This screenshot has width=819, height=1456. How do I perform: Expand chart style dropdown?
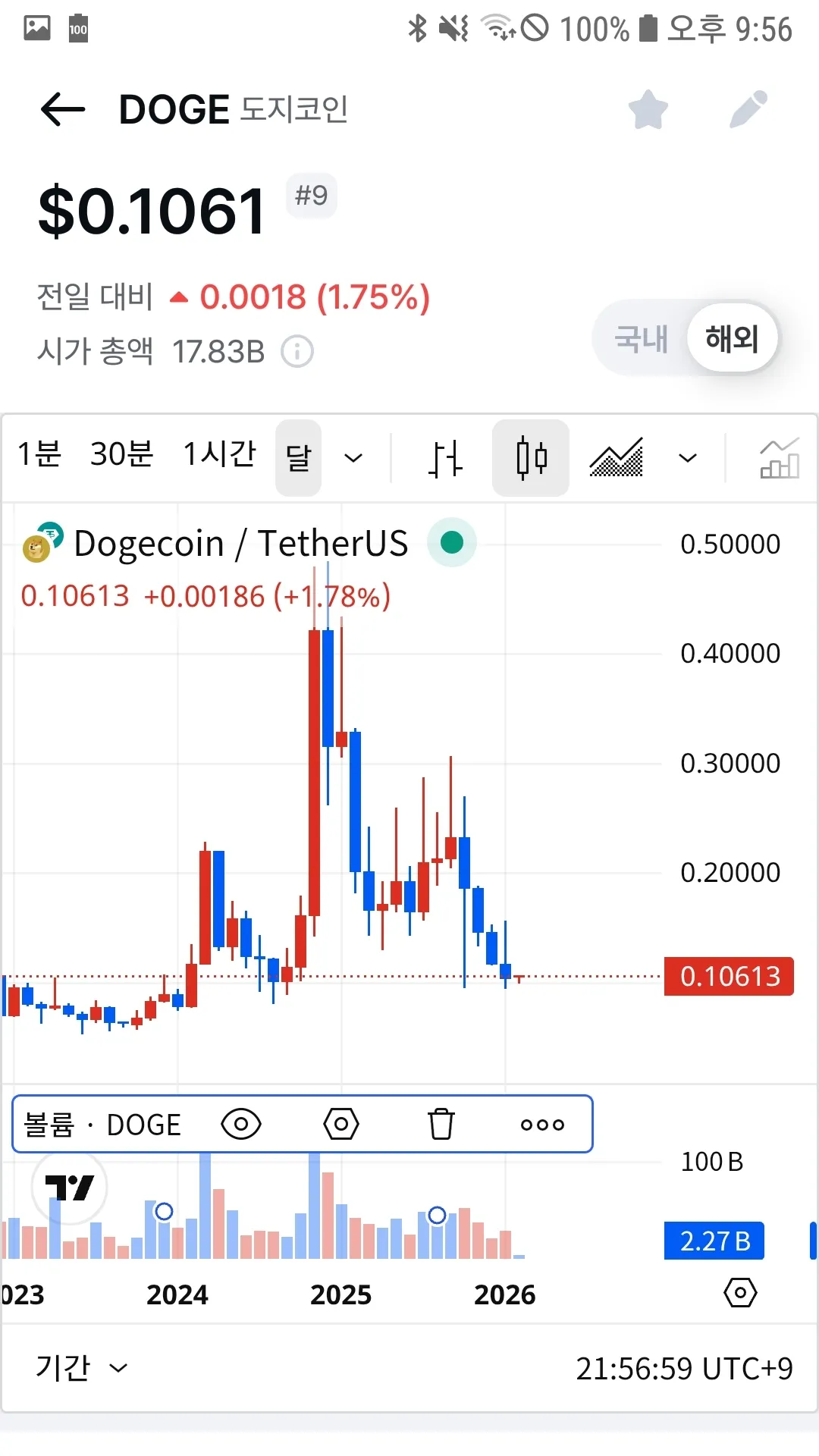[688, 458]
